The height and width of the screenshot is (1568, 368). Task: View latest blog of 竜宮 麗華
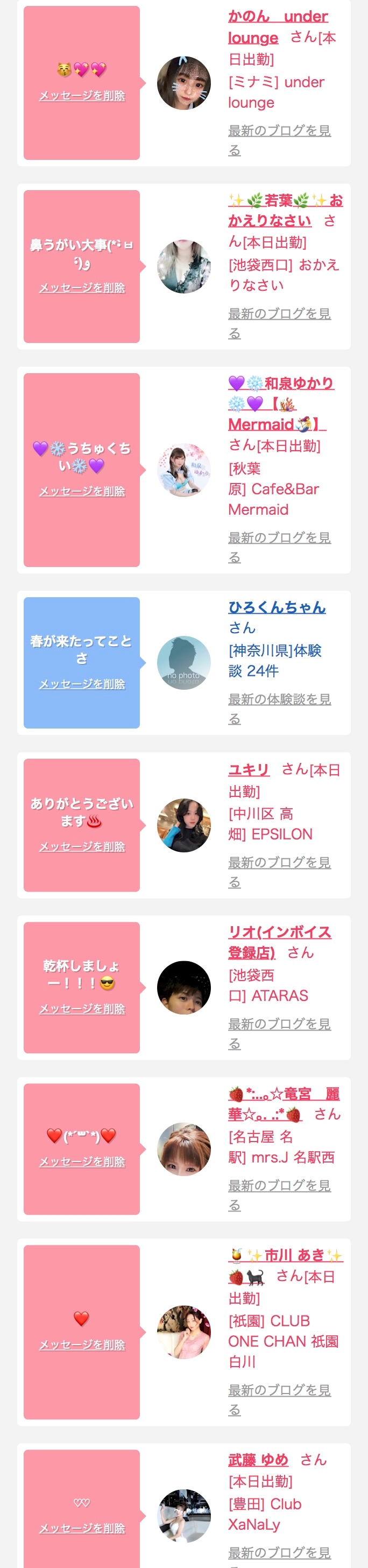click(x=279, y=1186)
